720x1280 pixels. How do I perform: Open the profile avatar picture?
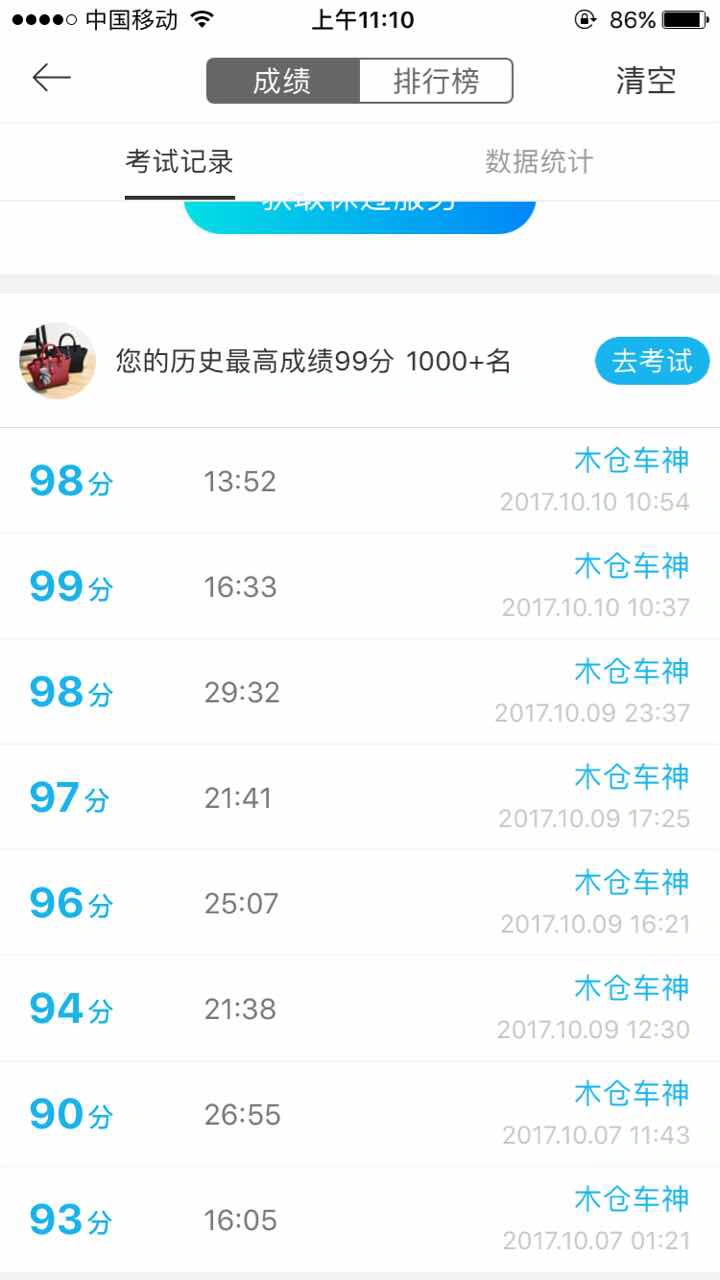[57, 361]
